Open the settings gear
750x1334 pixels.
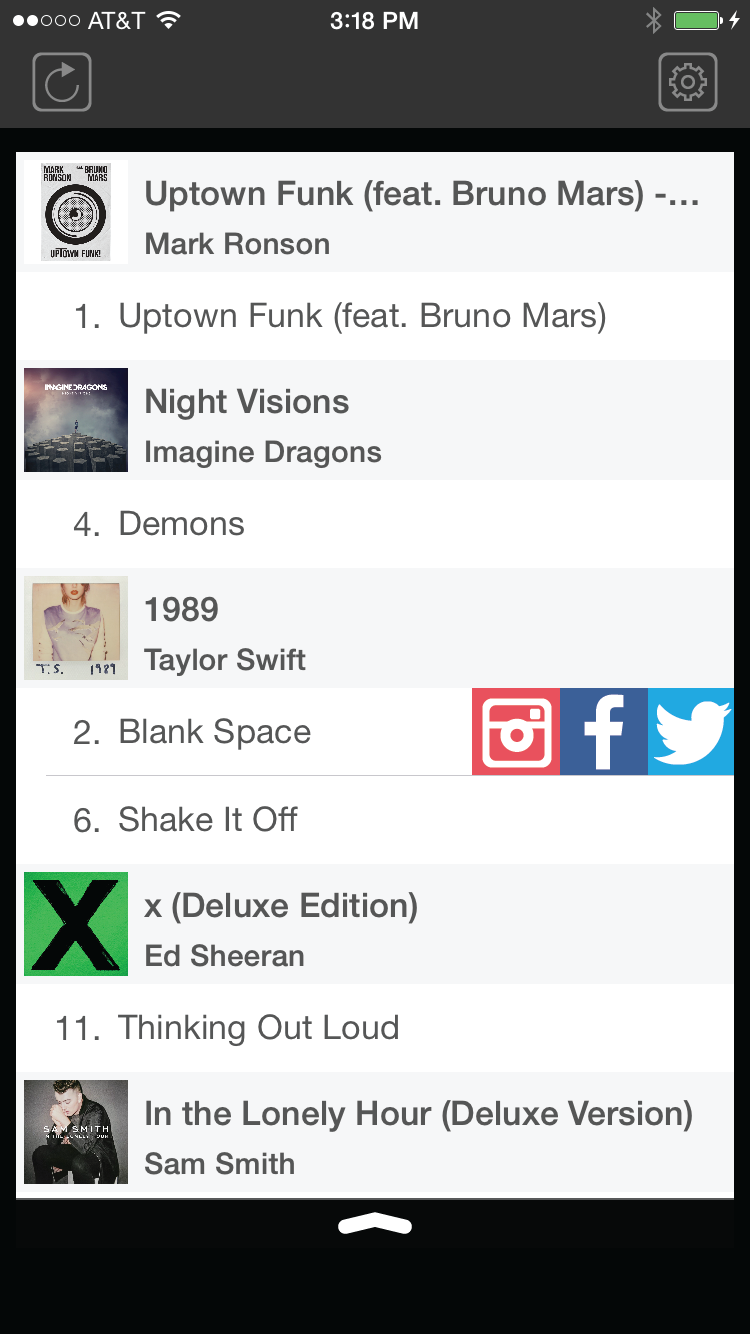(688, 82)
